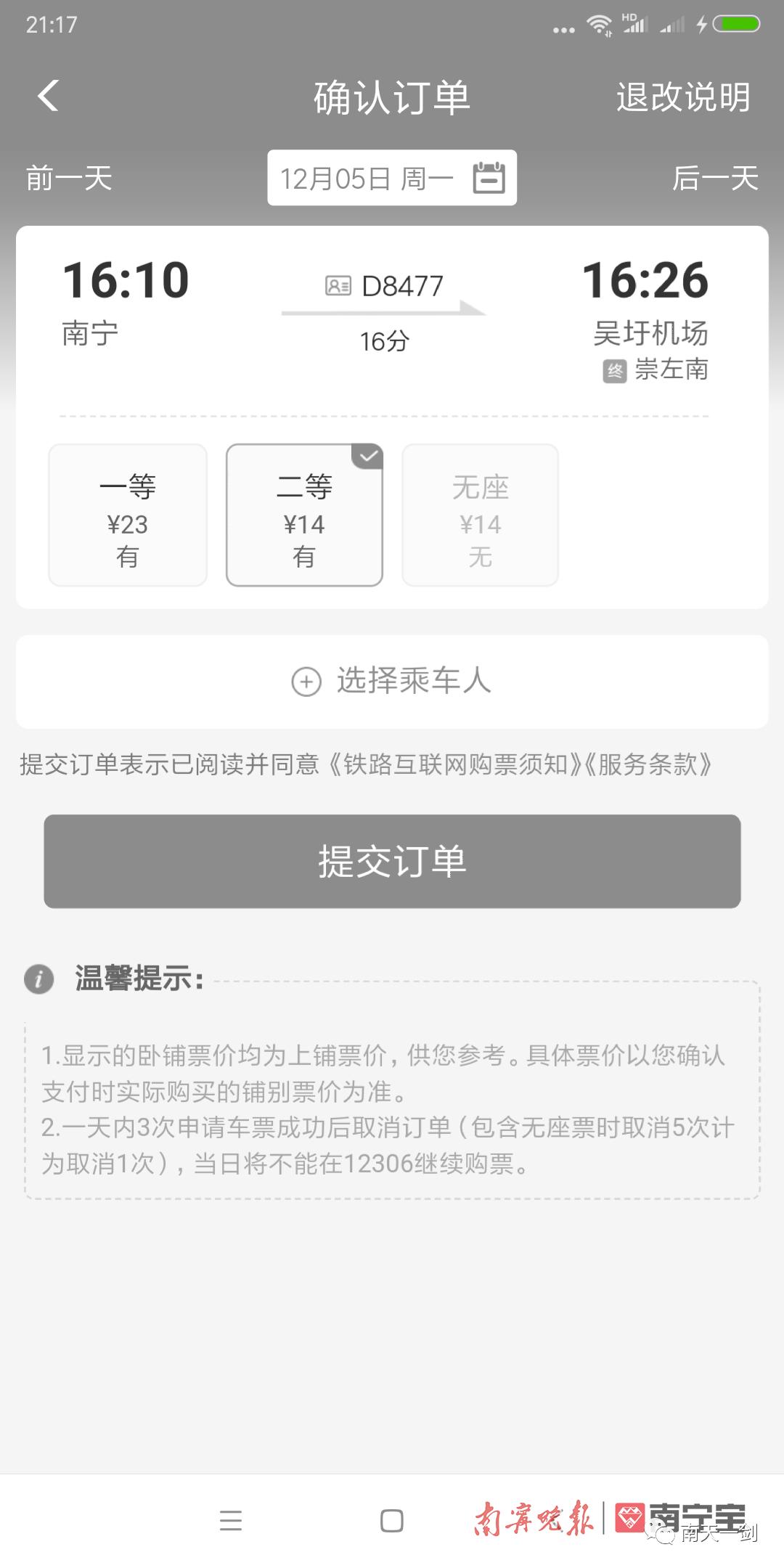Open the calendar icon beside the date

click(x=489, y=176)
